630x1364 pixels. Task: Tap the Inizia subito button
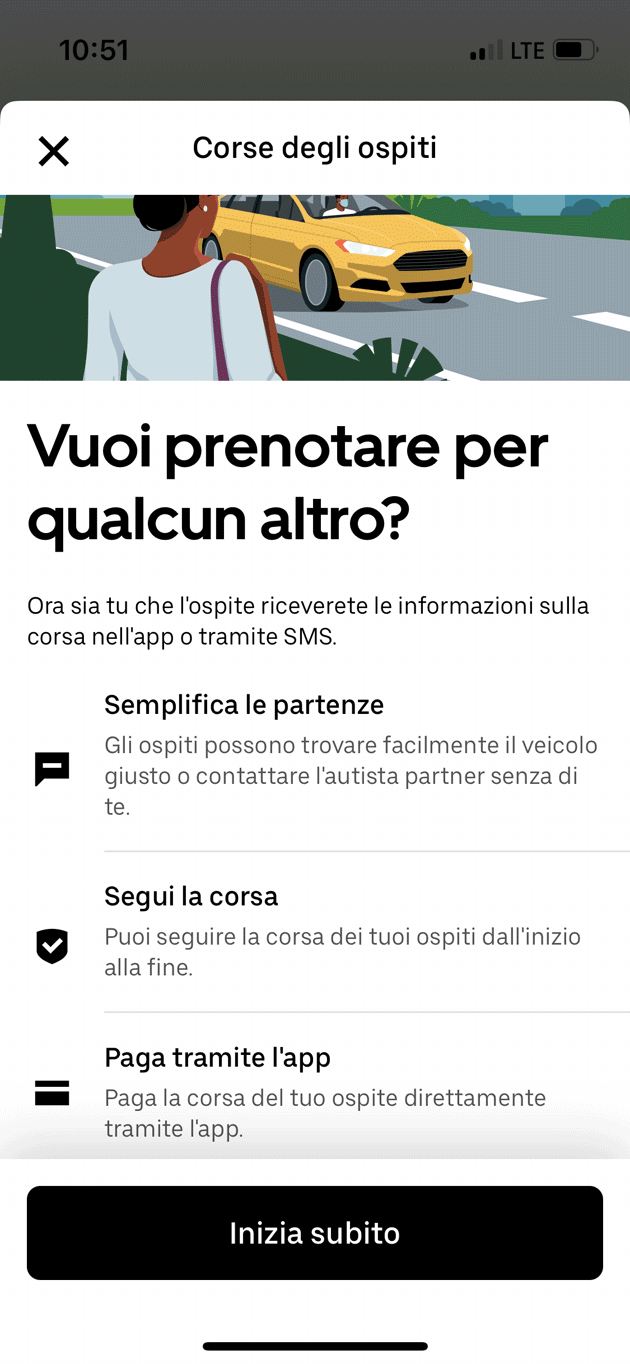pos(315,1233)
